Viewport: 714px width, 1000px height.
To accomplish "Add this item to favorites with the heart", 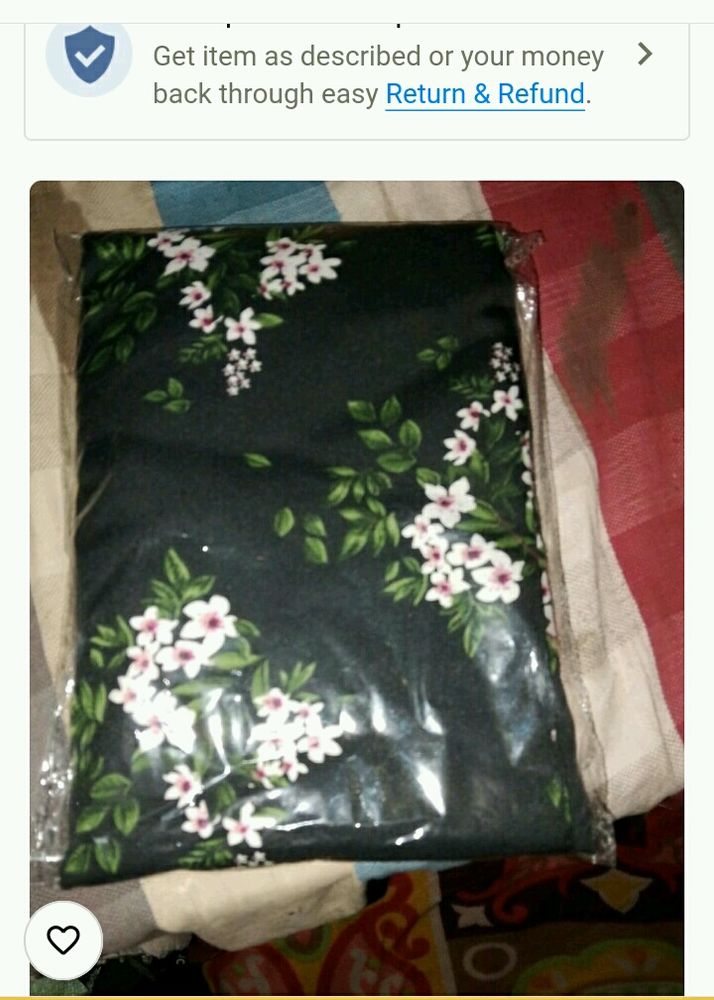I will coord(63,940).
